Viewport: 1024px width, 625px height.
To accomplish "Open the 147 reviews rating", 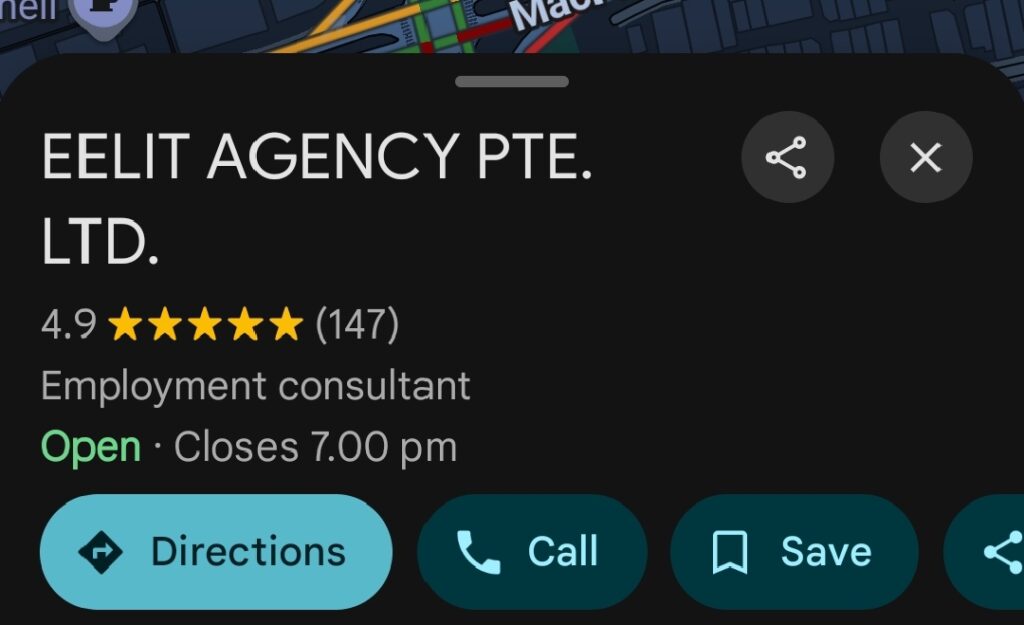I will click(220, 324).
